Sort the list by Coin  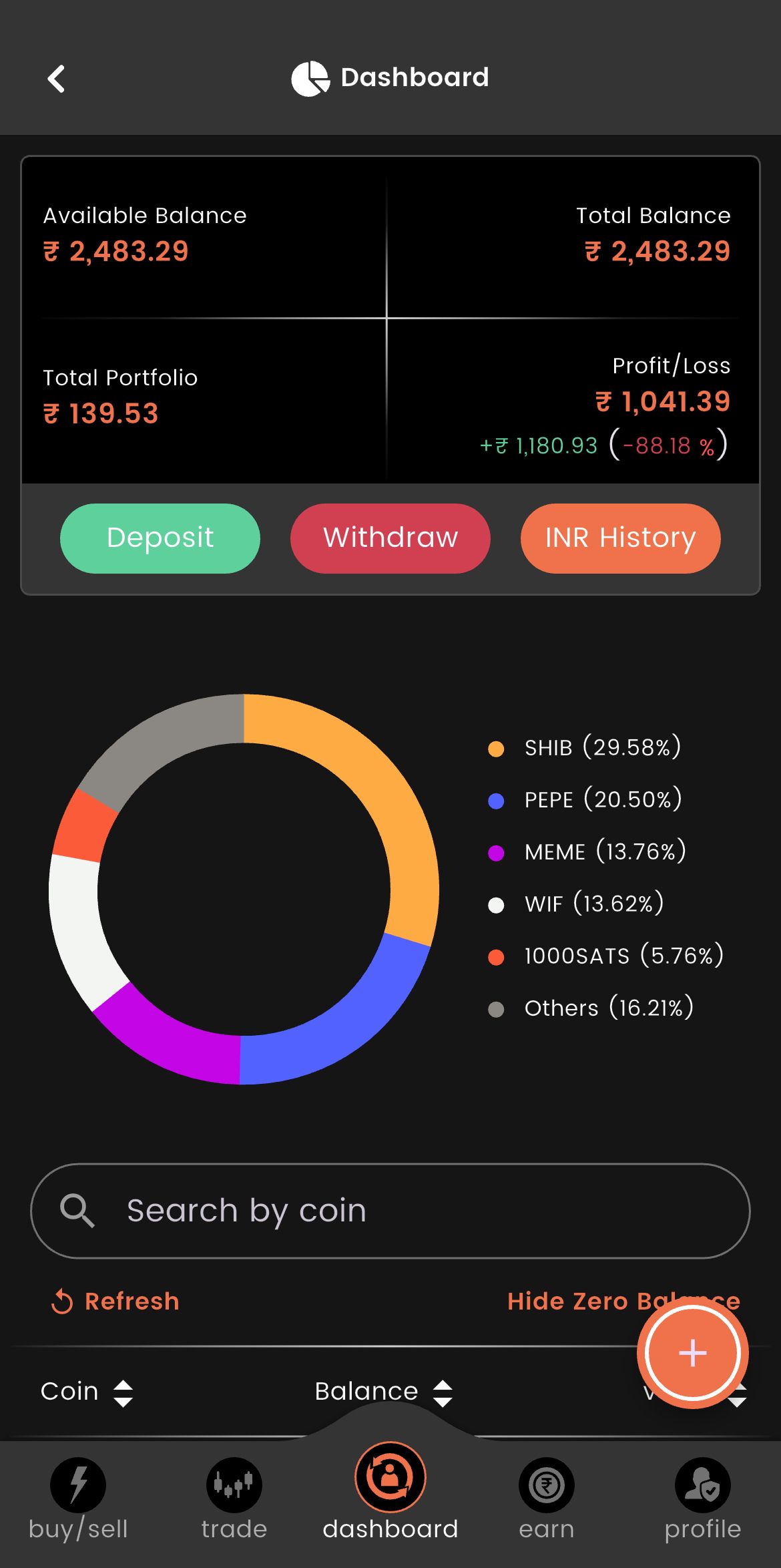pos(87,1392)
